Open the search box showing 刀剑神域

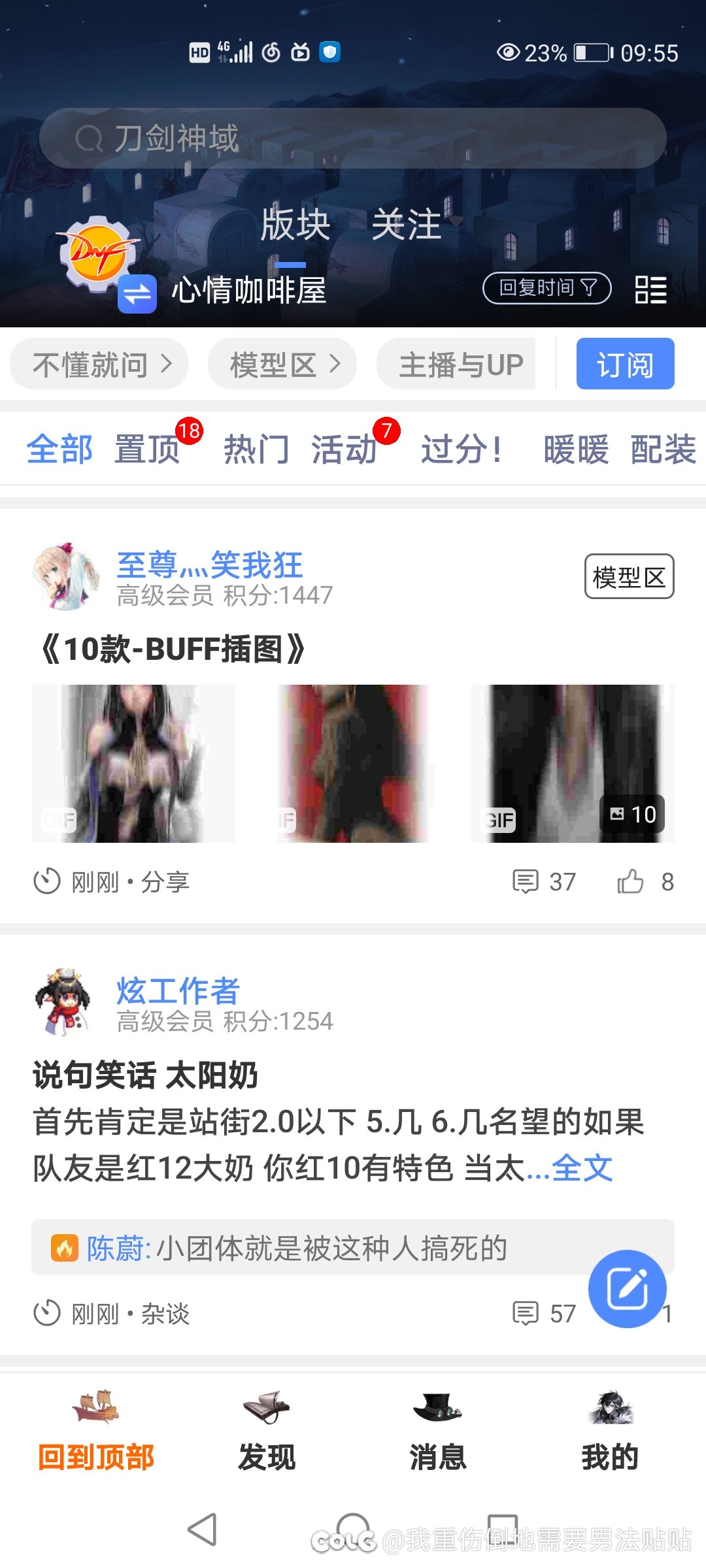[353, 139]
